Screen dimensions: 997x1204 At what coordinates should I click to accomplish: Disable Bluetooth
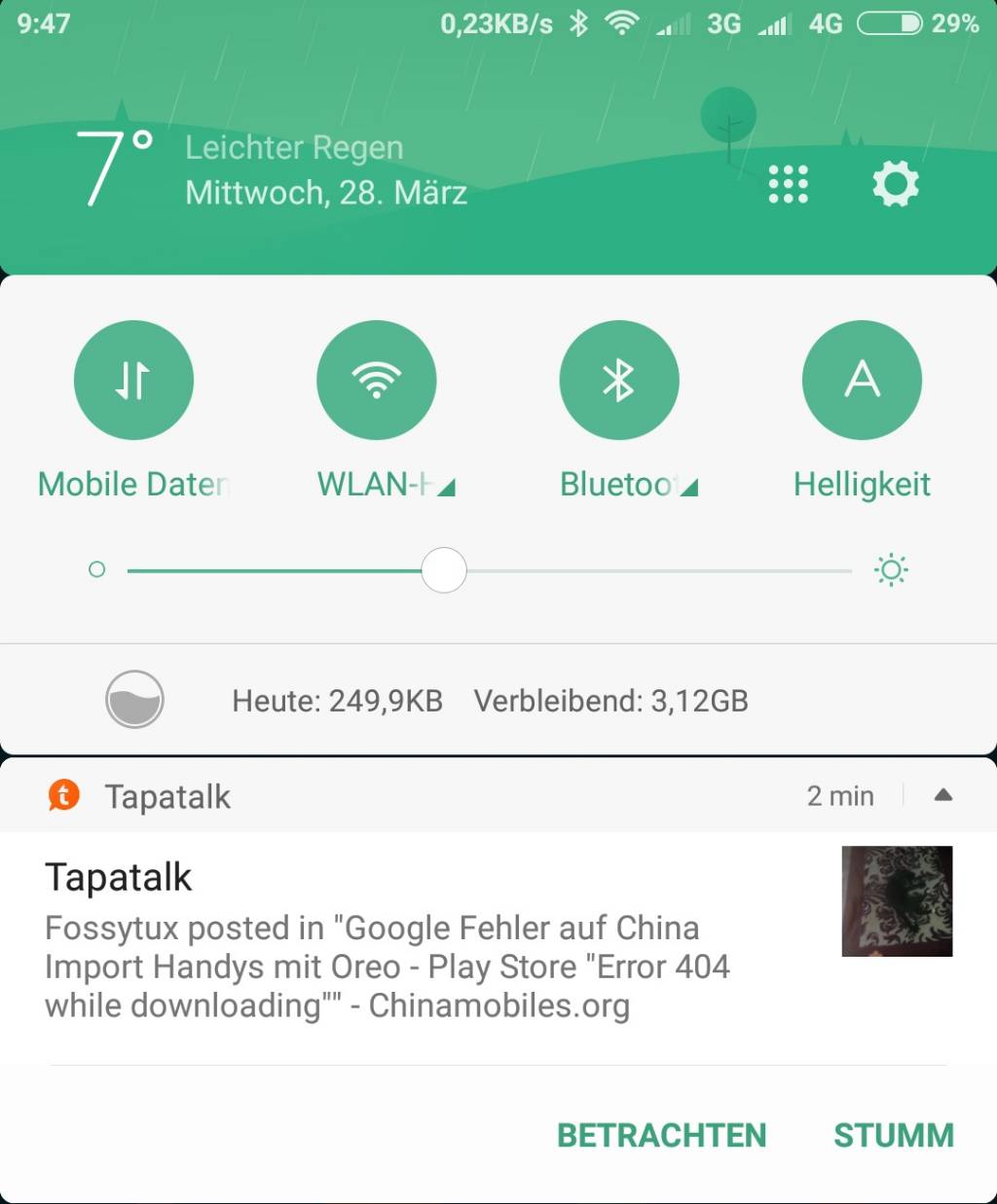click(x=618, y=380)
